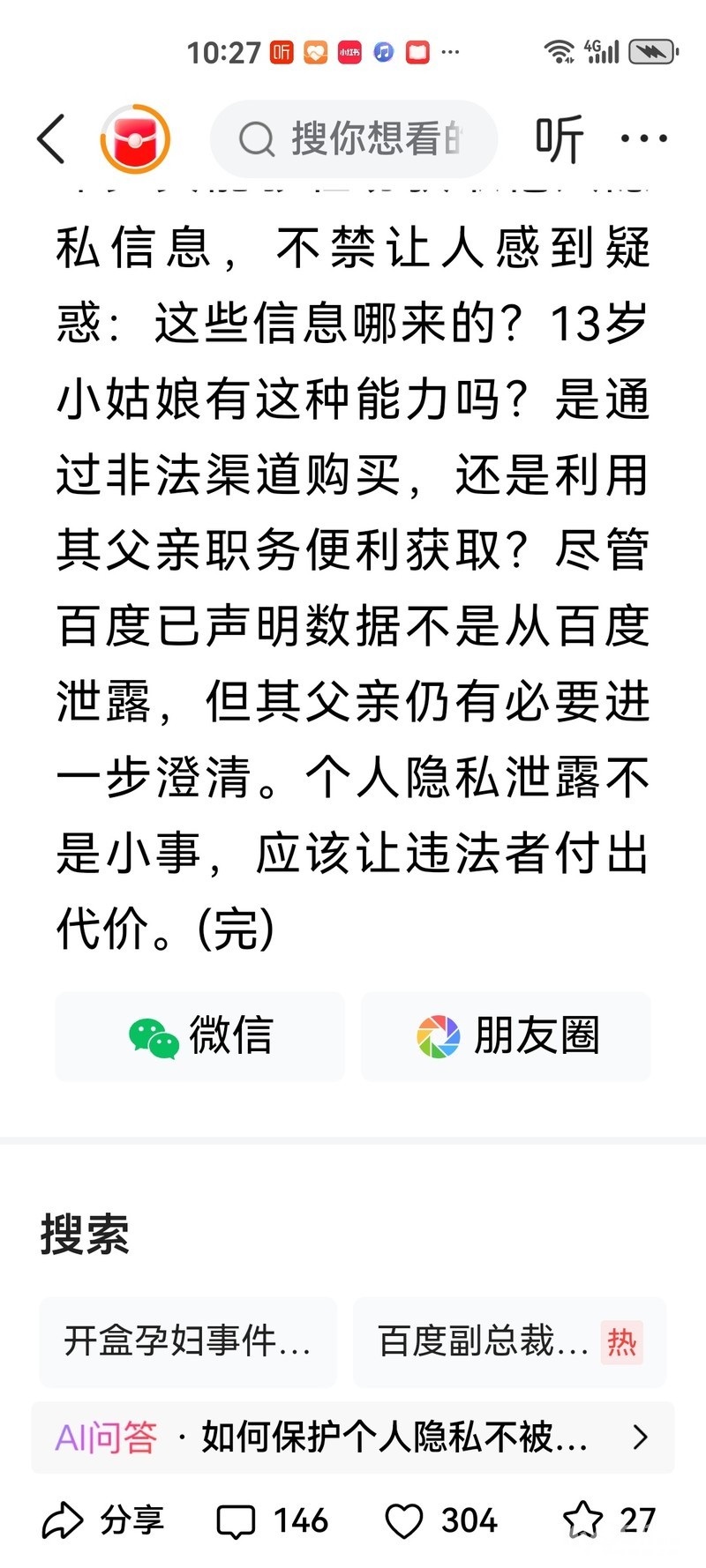Go back using the top arrow
The image size is (706, 1568).
pyautogui.click(x=51, y=138)
